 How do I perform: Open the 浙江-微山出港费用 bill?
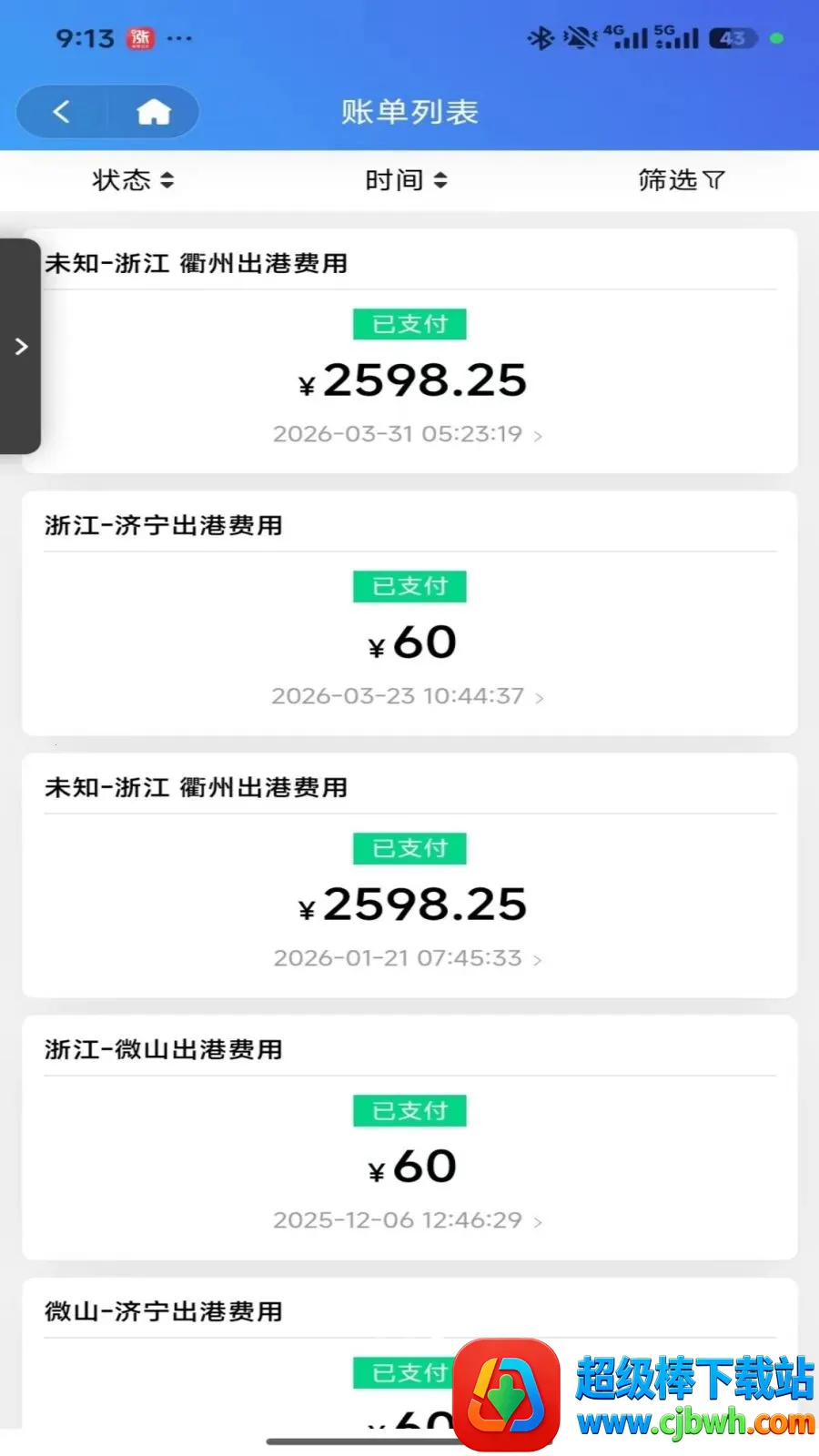[x=409, y=1137]
